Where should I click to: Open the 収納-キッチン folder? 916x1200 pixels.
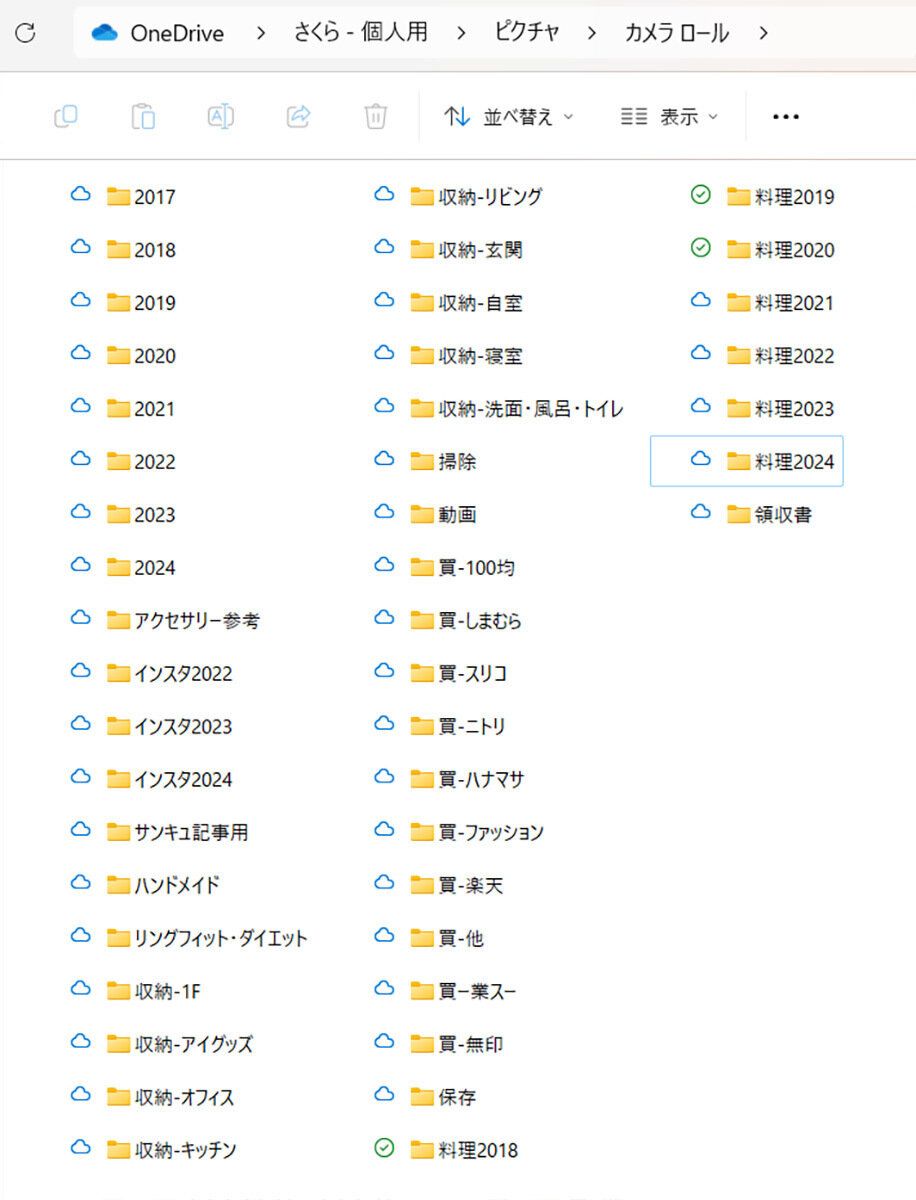tap(185, 1150)
